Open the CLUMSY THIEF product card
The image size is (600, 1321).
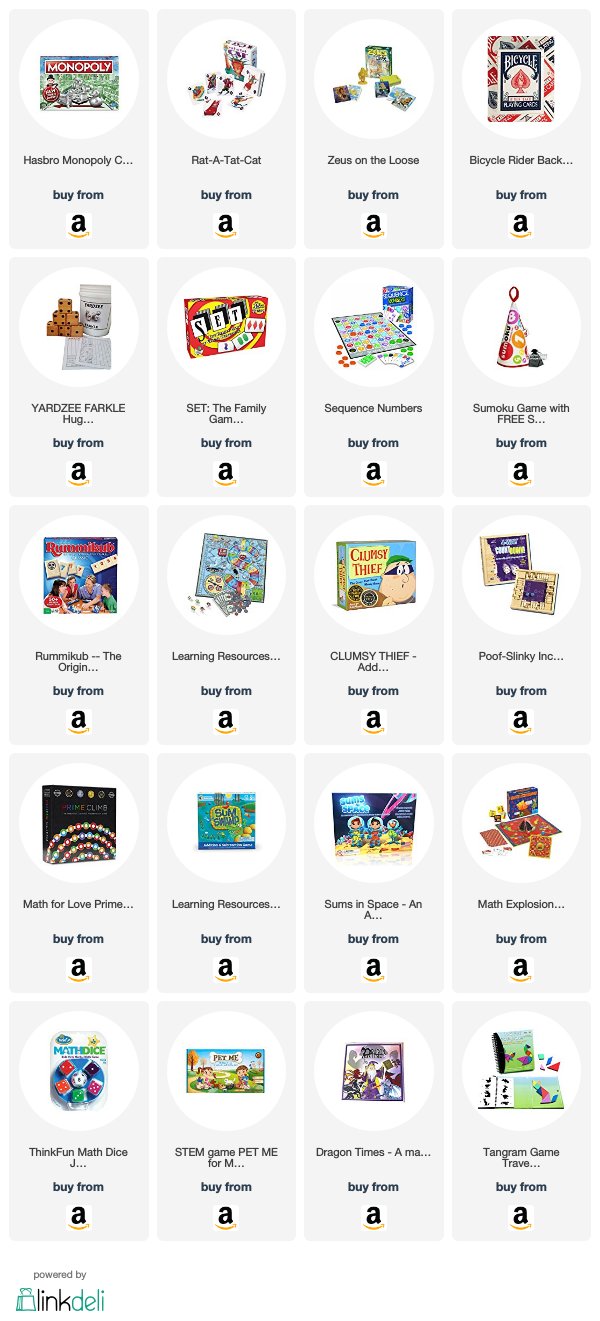point(374,625)
